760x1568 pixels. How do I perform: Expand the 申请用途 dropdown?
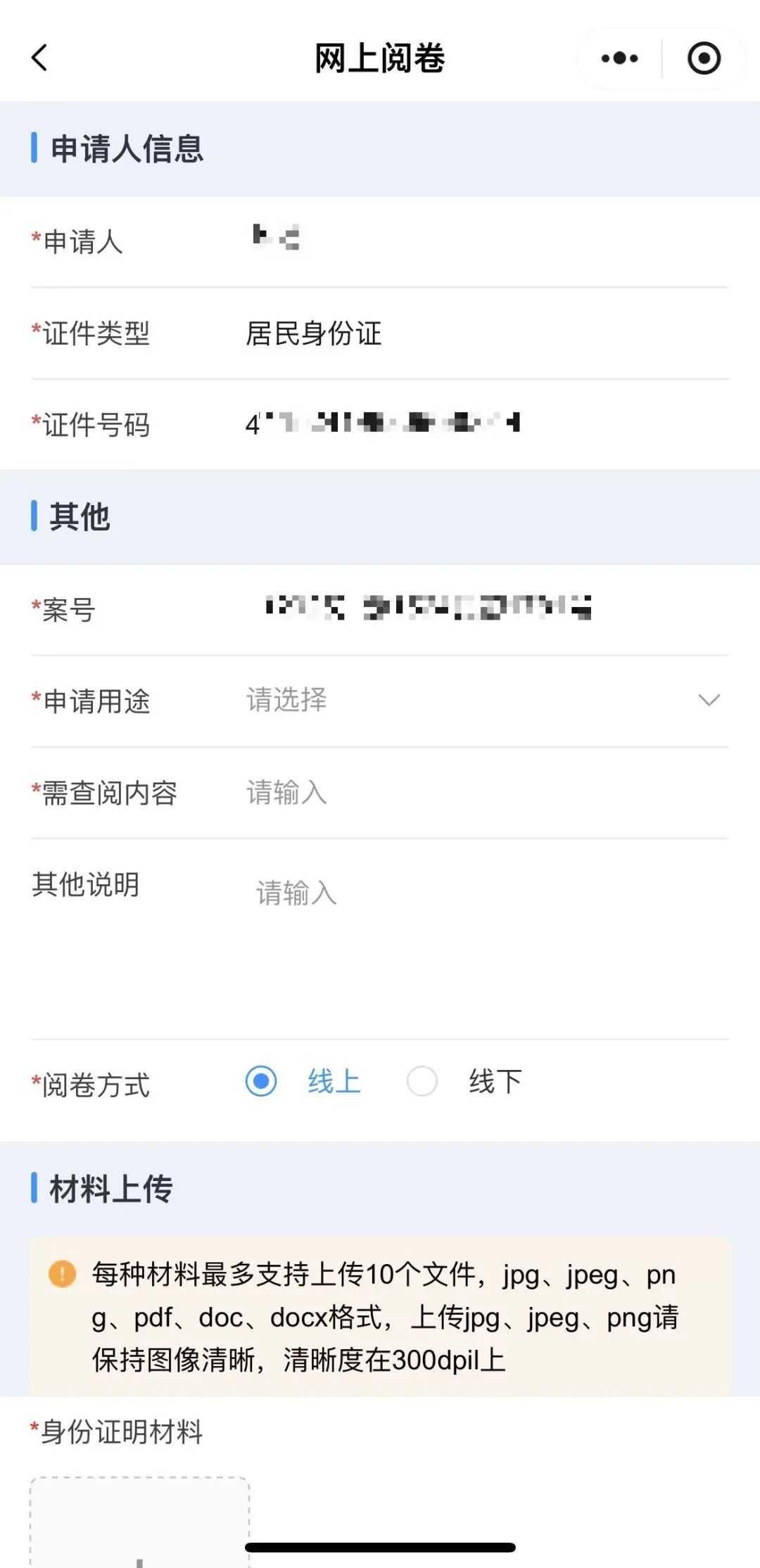coord(486,701)
